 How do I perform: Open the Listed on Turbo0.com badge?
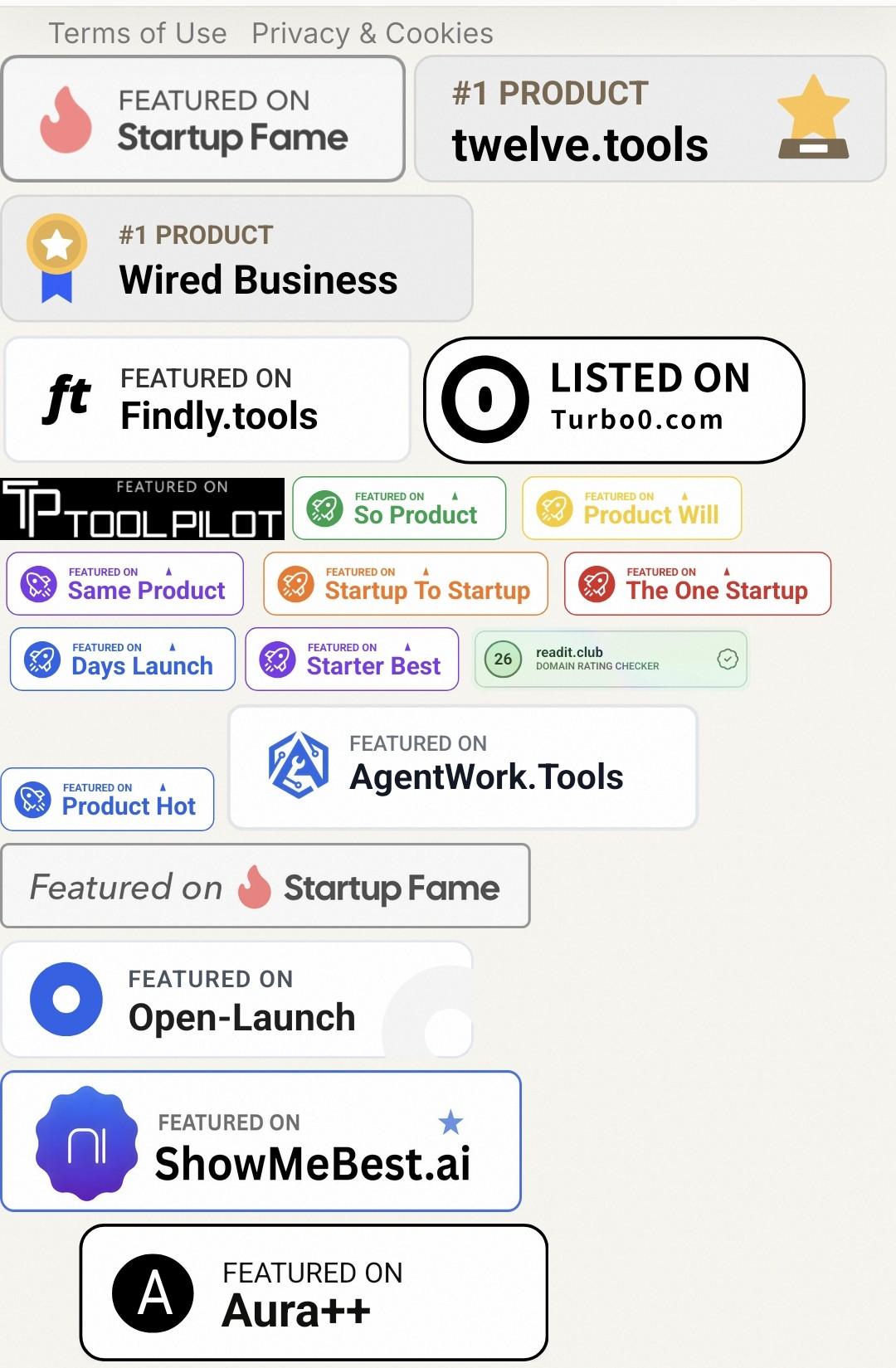(x=614, y=400)
